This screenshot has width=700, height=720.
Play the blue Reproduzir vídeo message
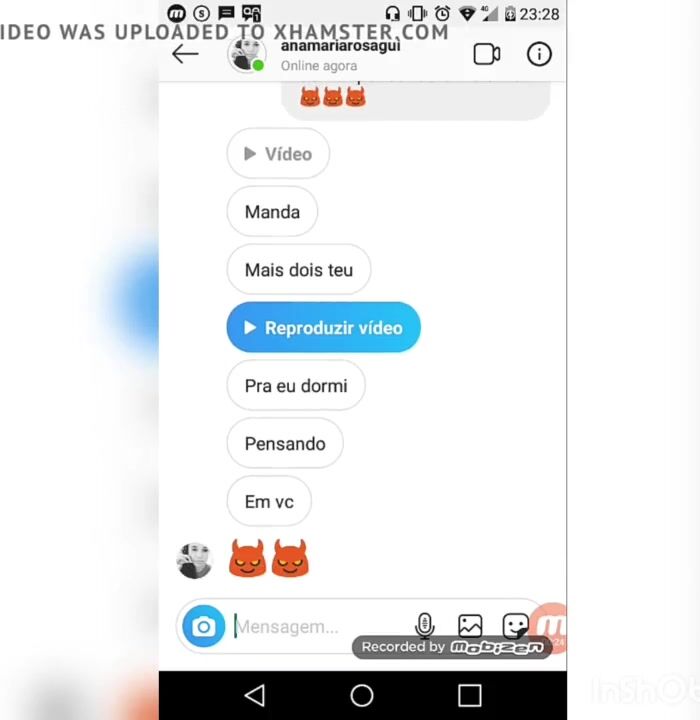[323, 328]
